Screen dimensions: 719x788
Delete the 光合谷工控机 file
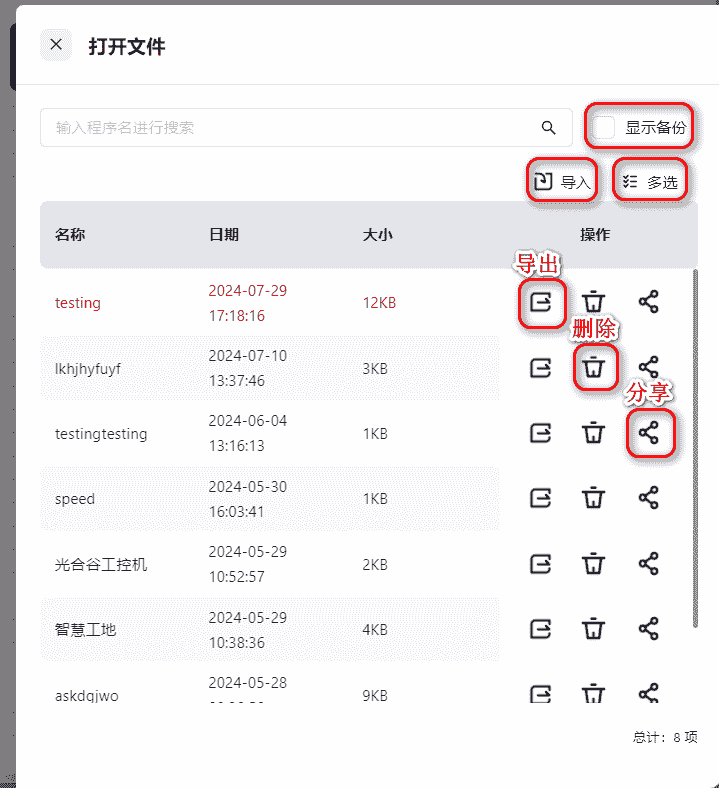[x=594, y=563]
